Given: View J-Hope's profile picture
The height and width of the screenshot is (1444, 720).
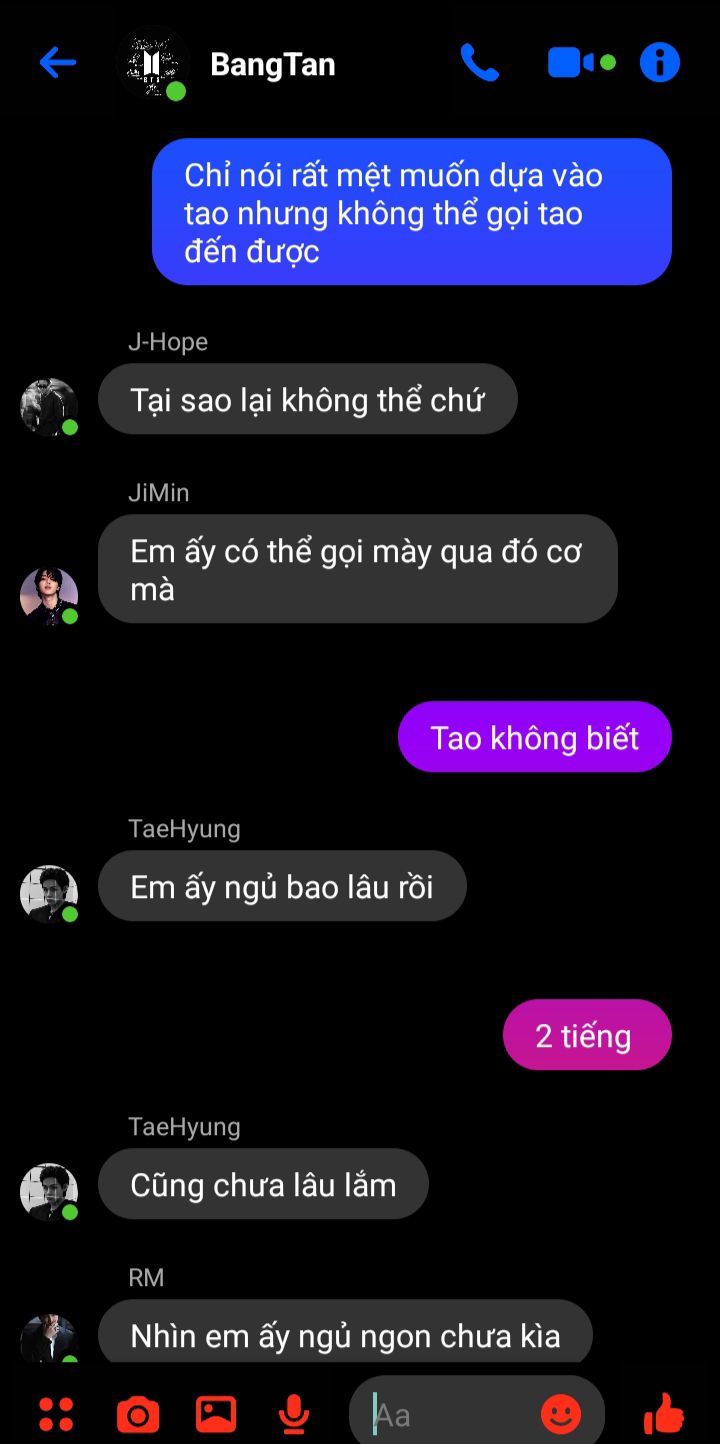Looking at the screenshot, I should point(49,407).
